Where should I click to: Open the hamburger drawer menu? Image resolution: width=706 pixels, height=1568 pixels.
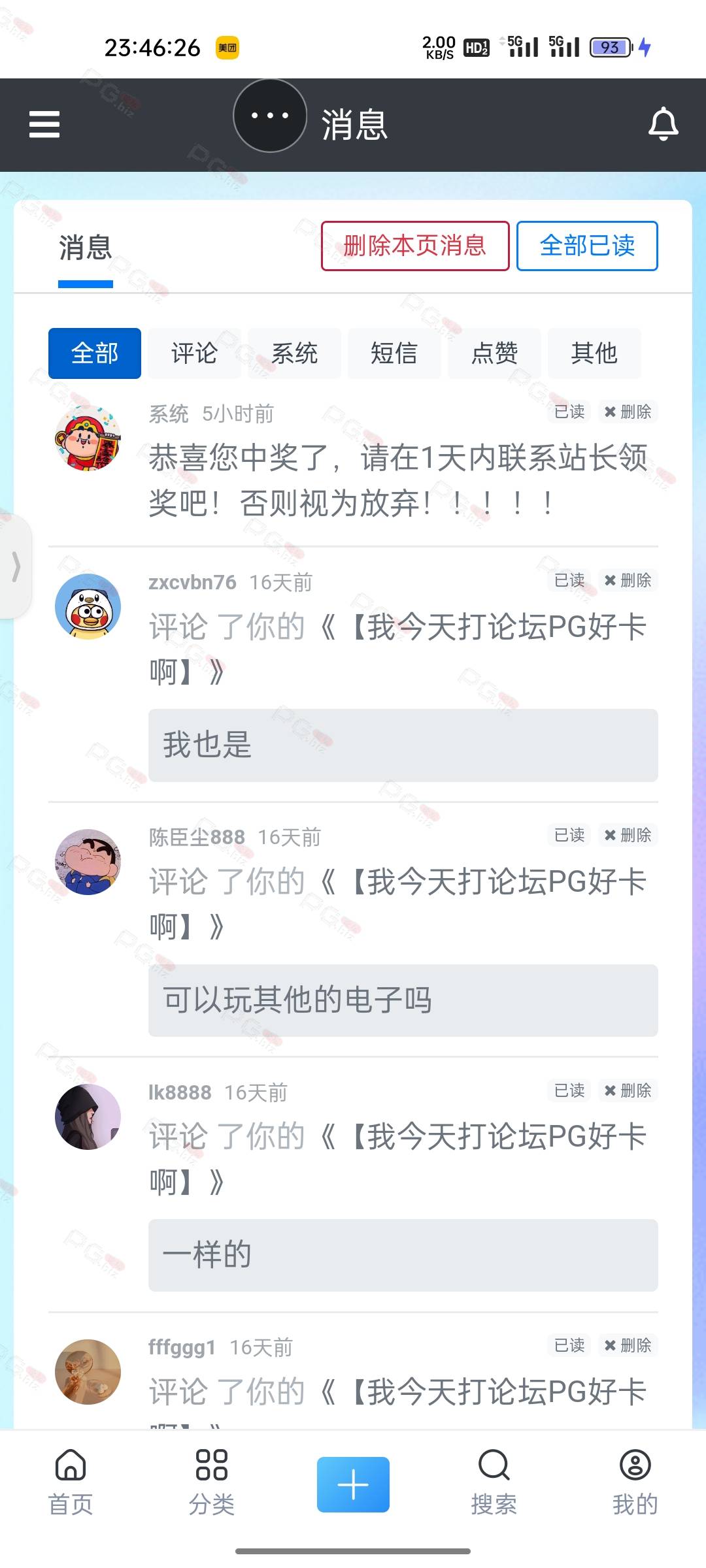pyautogui.click(x=44, y=124)
